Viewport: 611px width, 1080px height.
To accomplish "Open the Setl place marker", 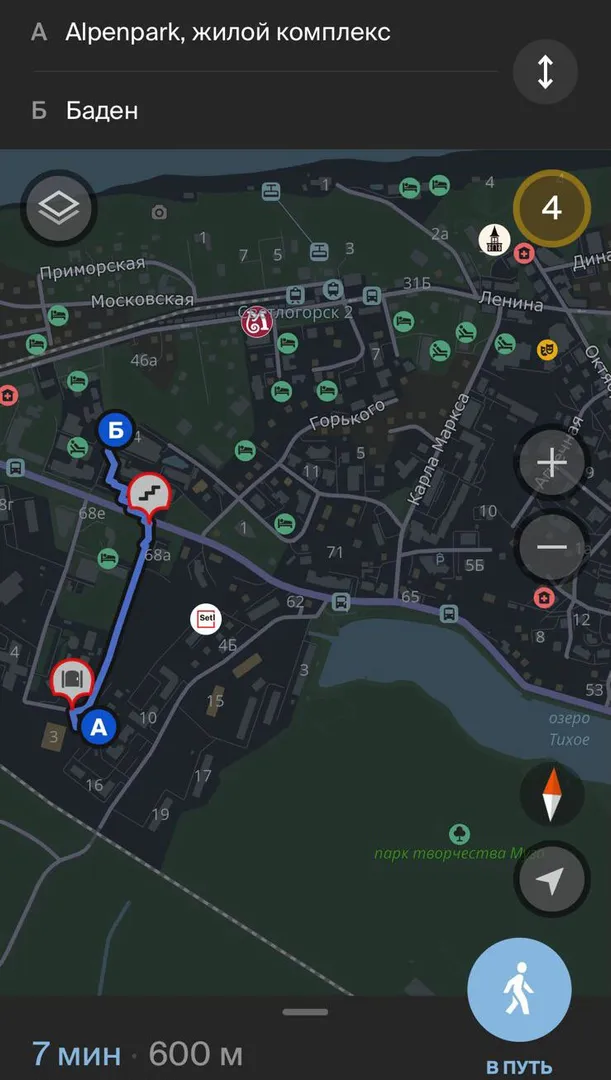I will point(205,619).
